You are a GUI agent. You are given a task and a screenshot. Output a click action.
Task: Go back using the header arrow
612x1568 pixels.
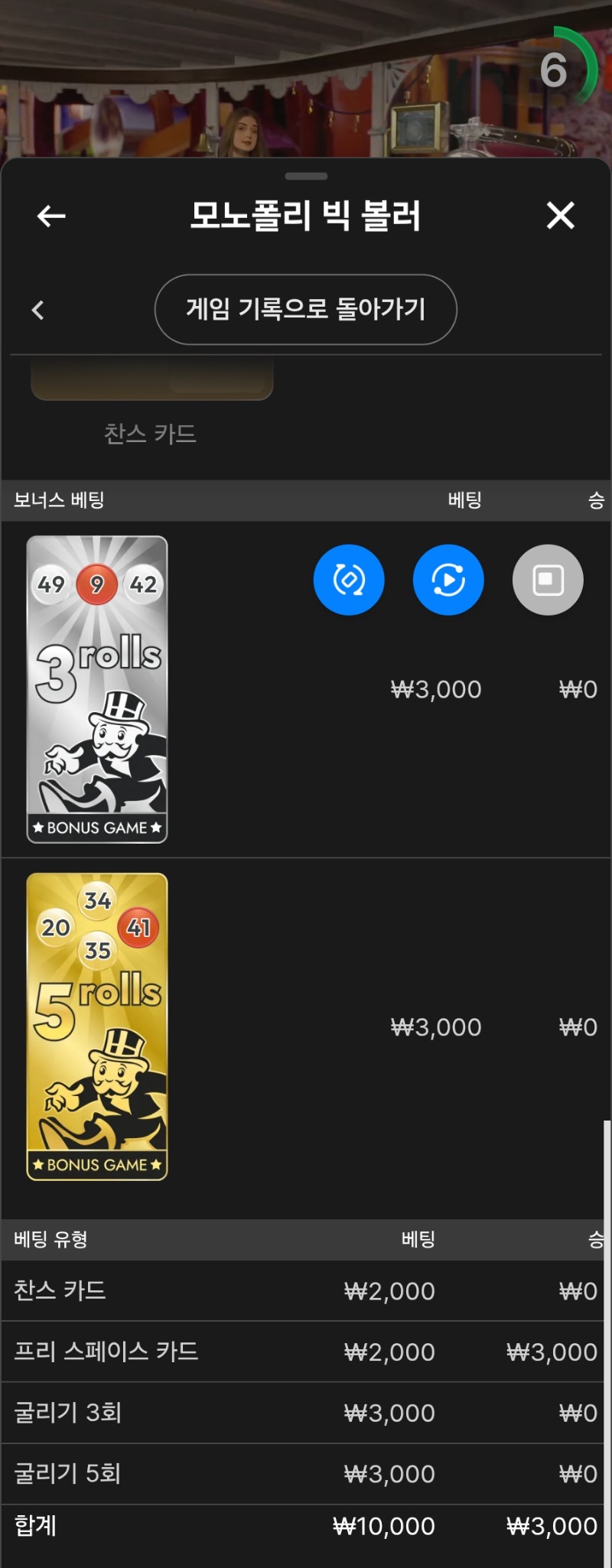(51, 216)
